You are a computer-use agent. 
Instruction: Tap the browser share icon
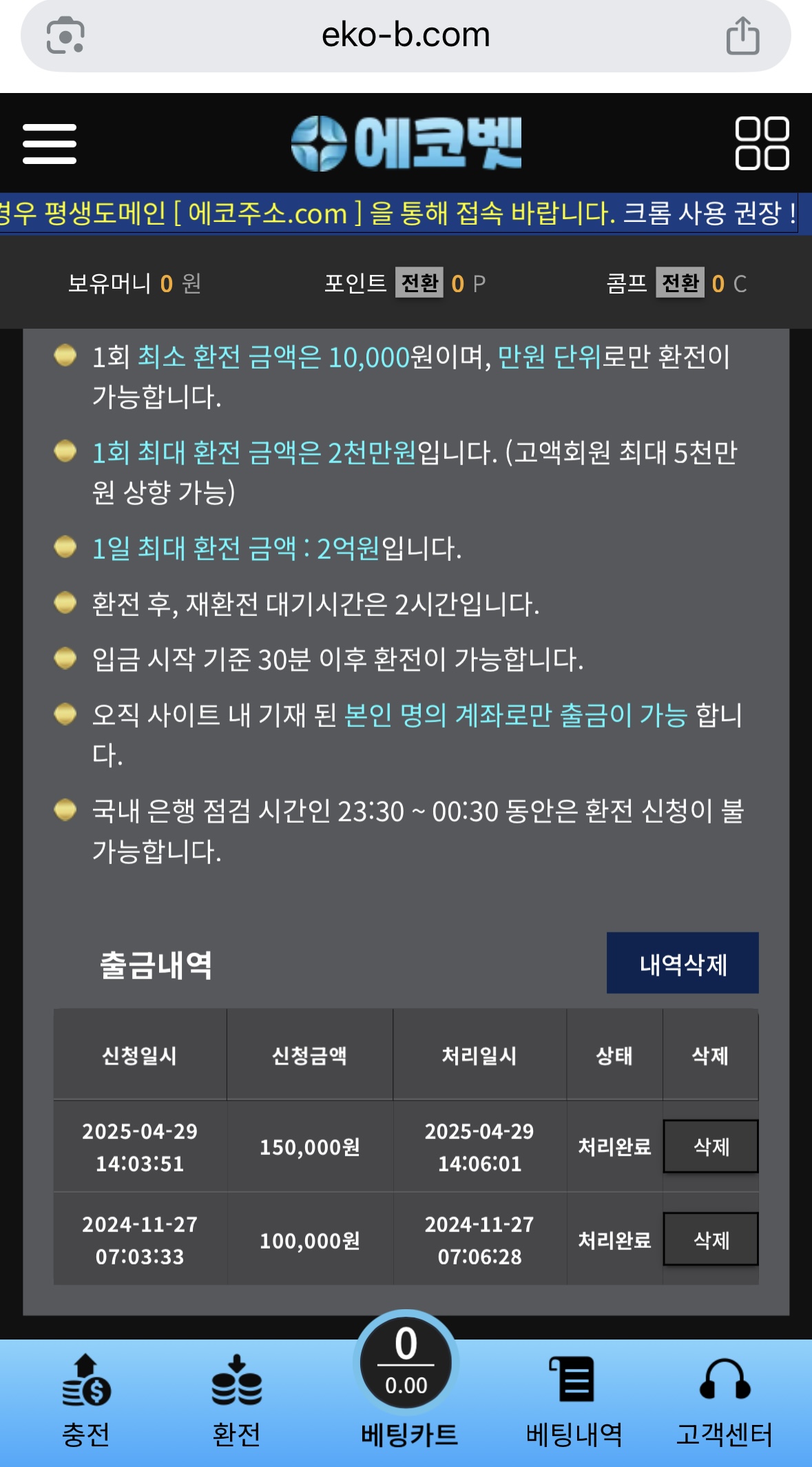tap(742, 36)
